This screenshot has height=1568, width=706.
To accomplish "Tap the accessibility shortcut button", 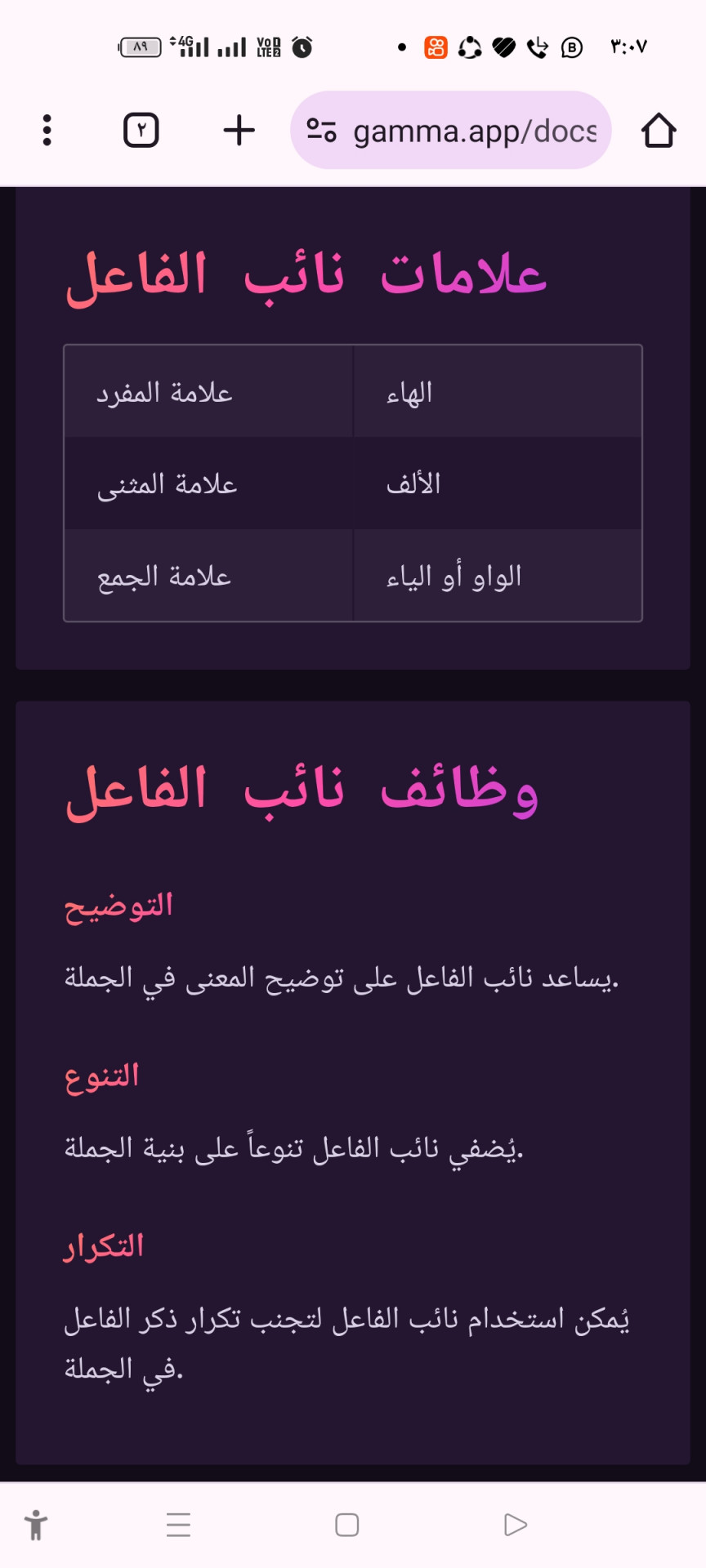I will coord(36,1525).
